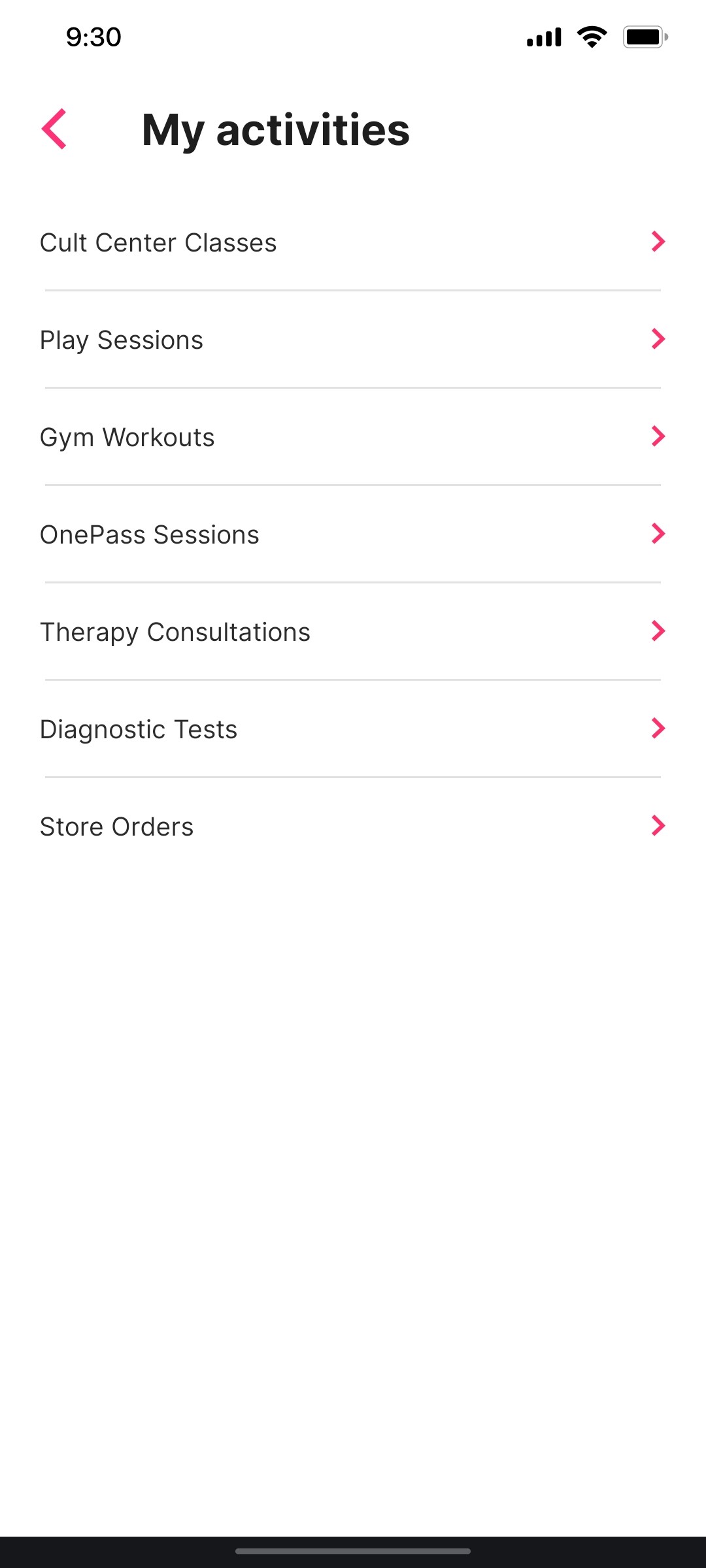Viewport: 706px width, 1568px height.
Task: Open Therapy Consultations
Action: (x=175, y=630)
